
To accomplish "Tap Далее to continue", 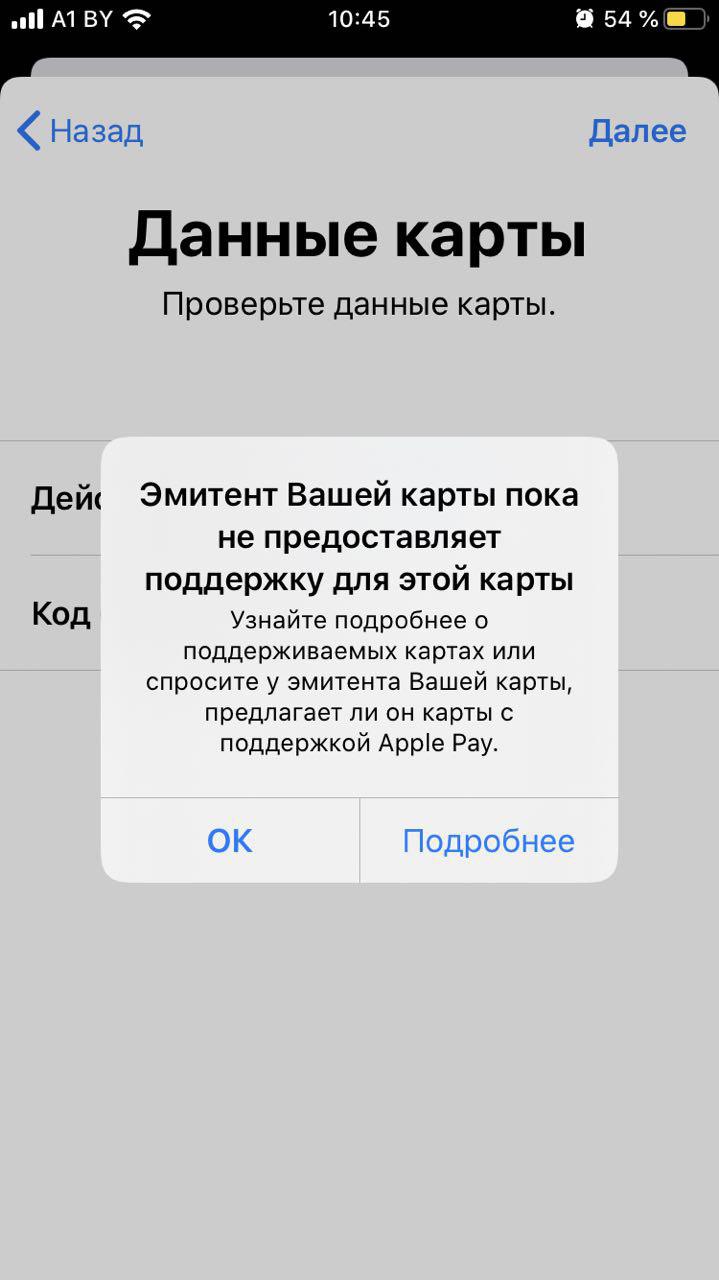I will pos(637,131).
